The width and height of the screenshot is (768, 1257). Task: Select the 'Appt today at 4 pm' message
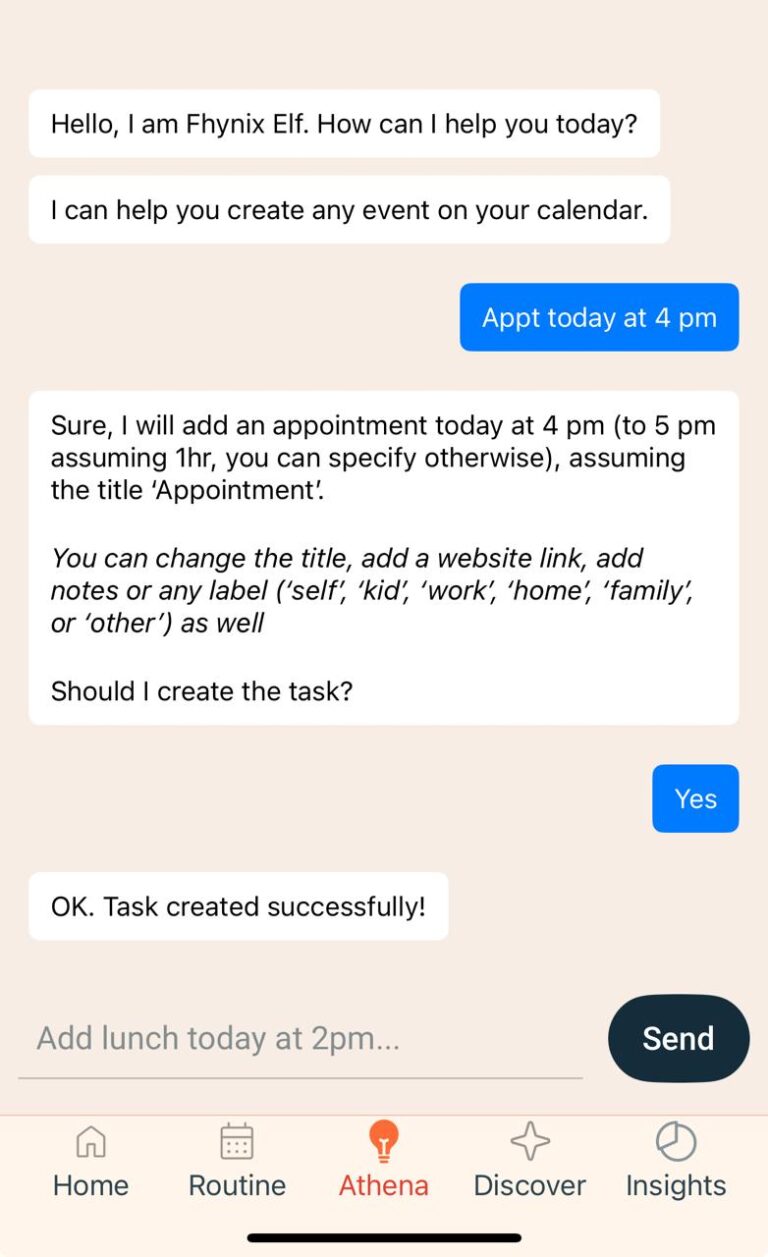[598, 317]
